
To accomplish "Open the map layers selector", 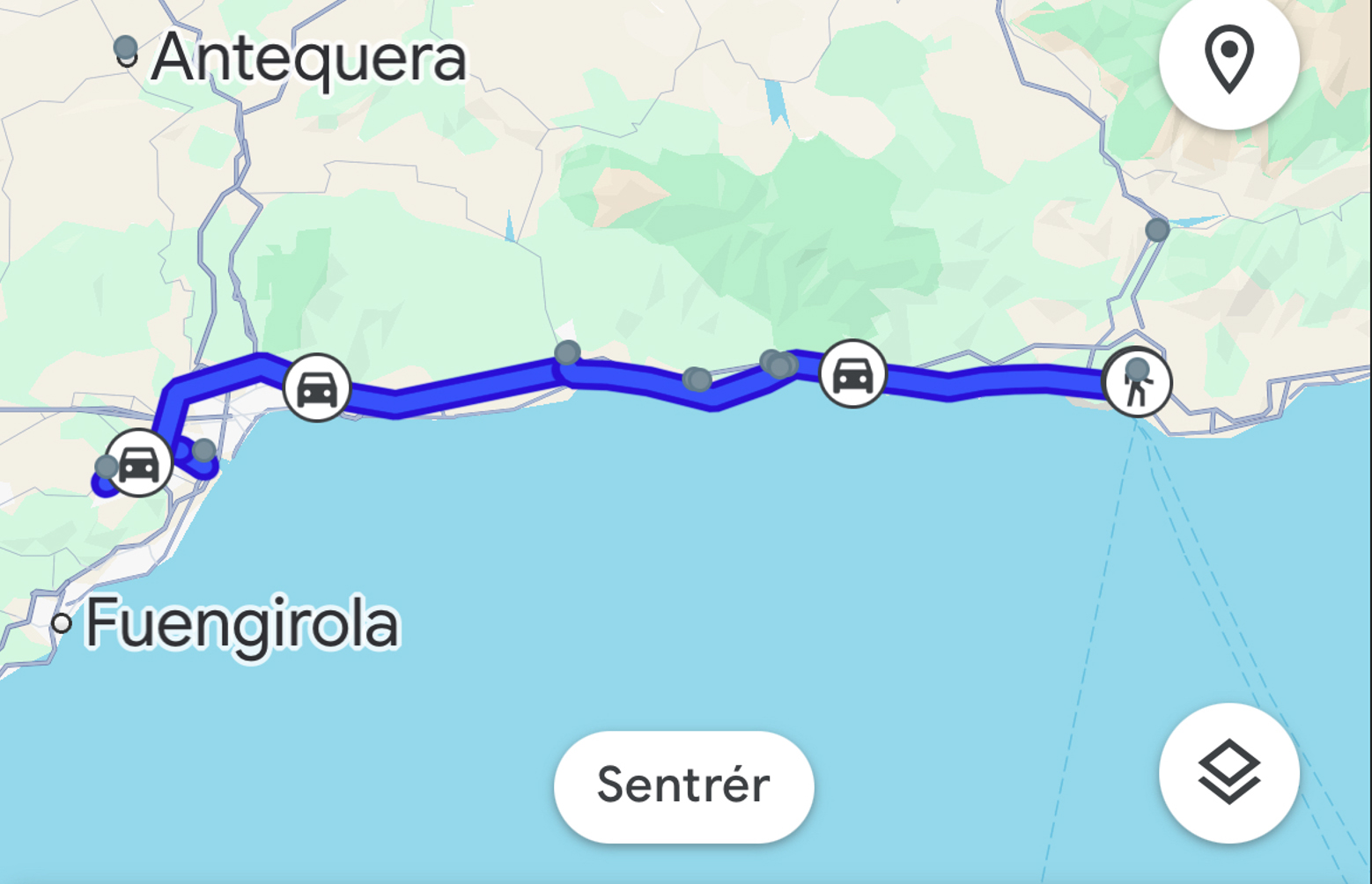I will (1228, 772).
